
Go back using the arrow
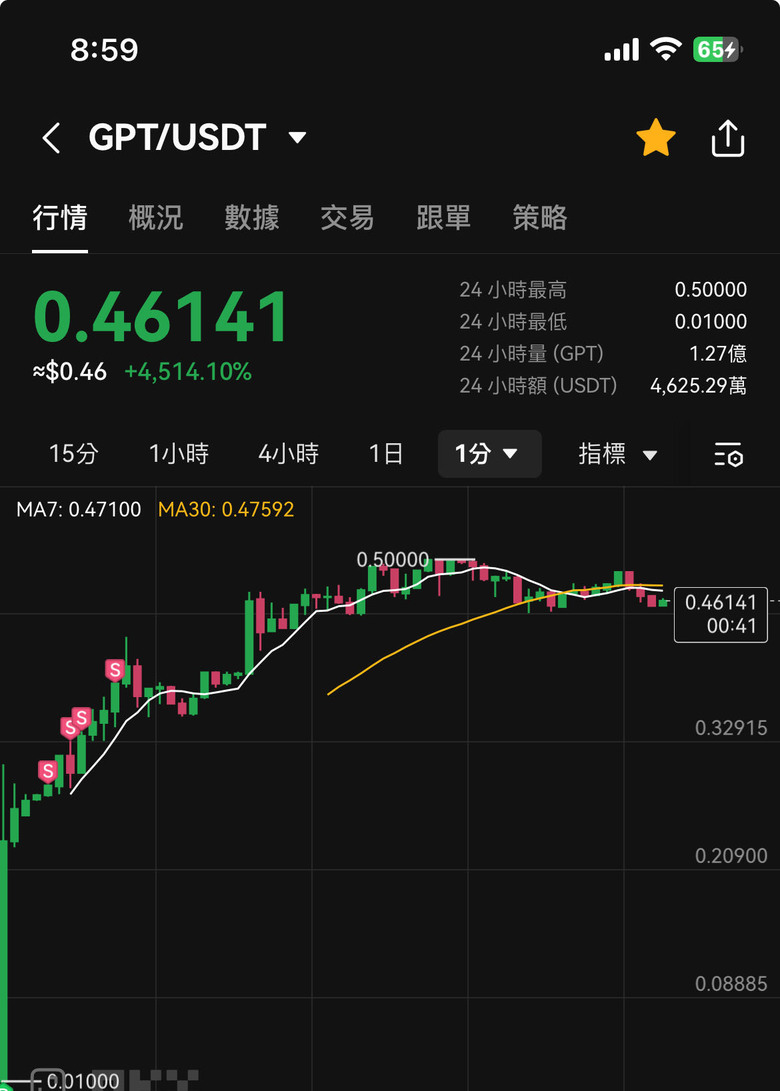52,138
